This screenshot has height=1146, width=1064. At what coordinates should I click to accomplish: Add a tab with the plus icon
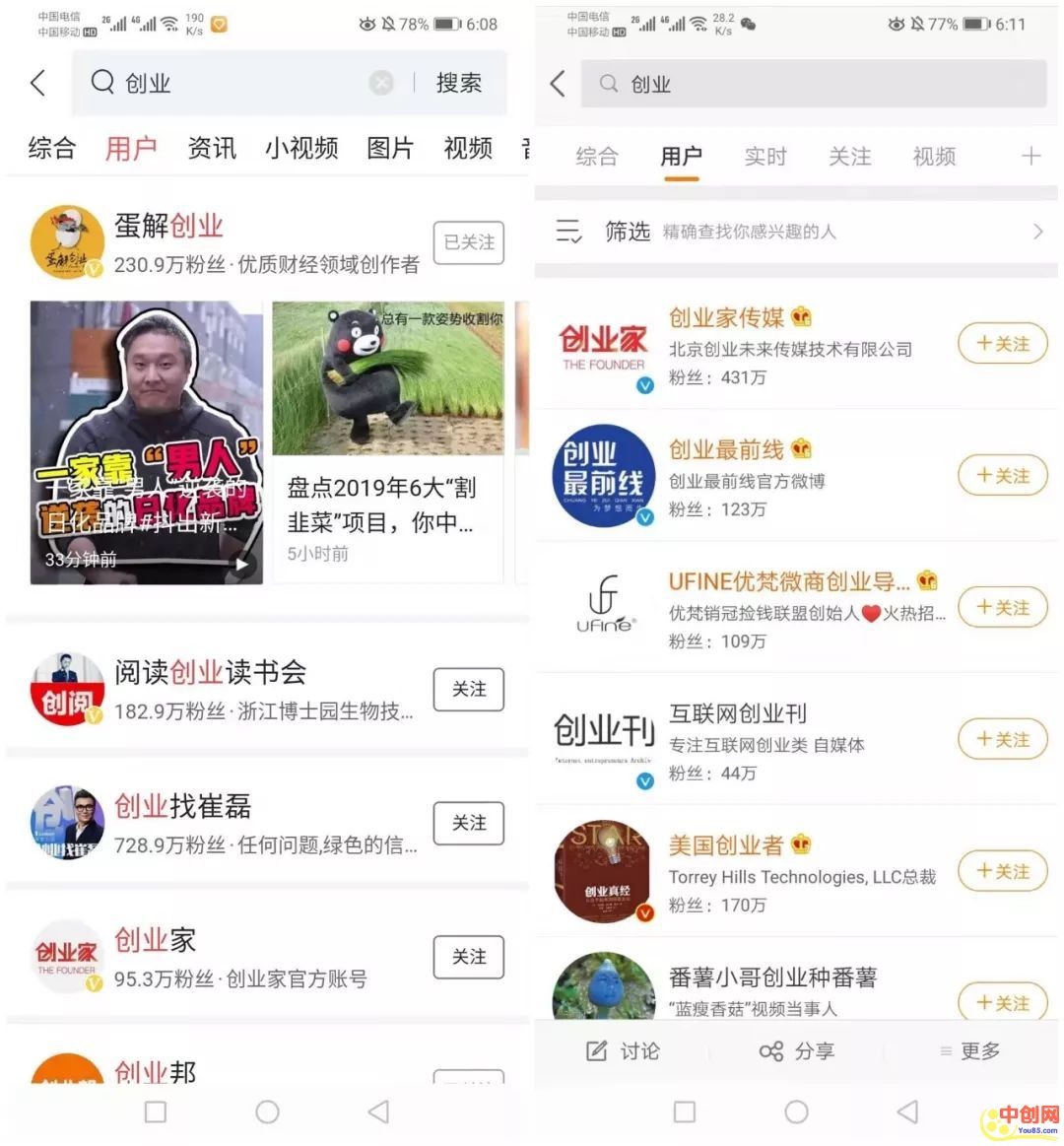[x=1031, y=157]
